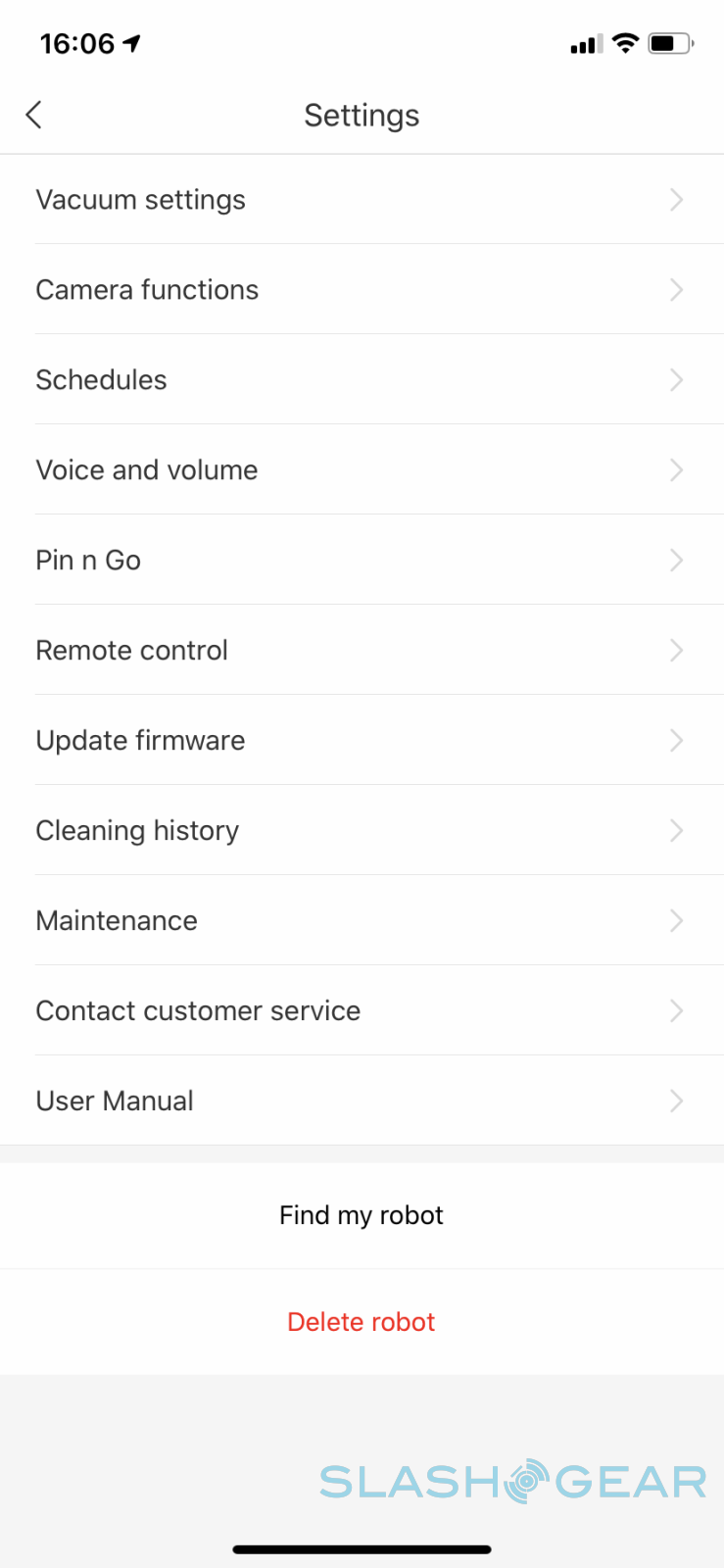The image size is (724, 1568).
Task: Open the Maintenance row
Action: pyautogui.click(x=362, y=921)
